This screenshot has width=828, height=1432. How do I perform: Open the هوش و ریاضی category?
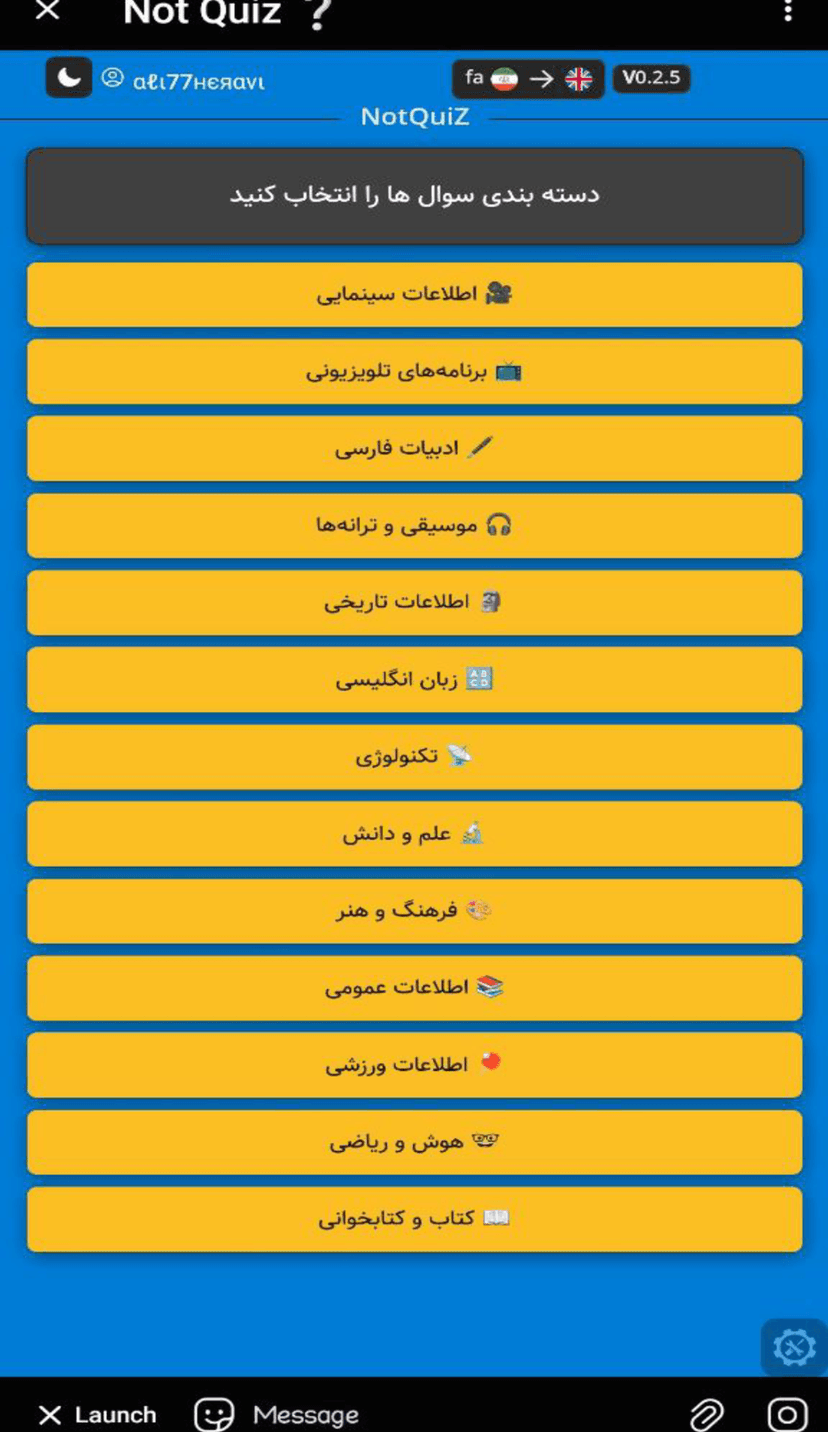(x=414, y=1141)
